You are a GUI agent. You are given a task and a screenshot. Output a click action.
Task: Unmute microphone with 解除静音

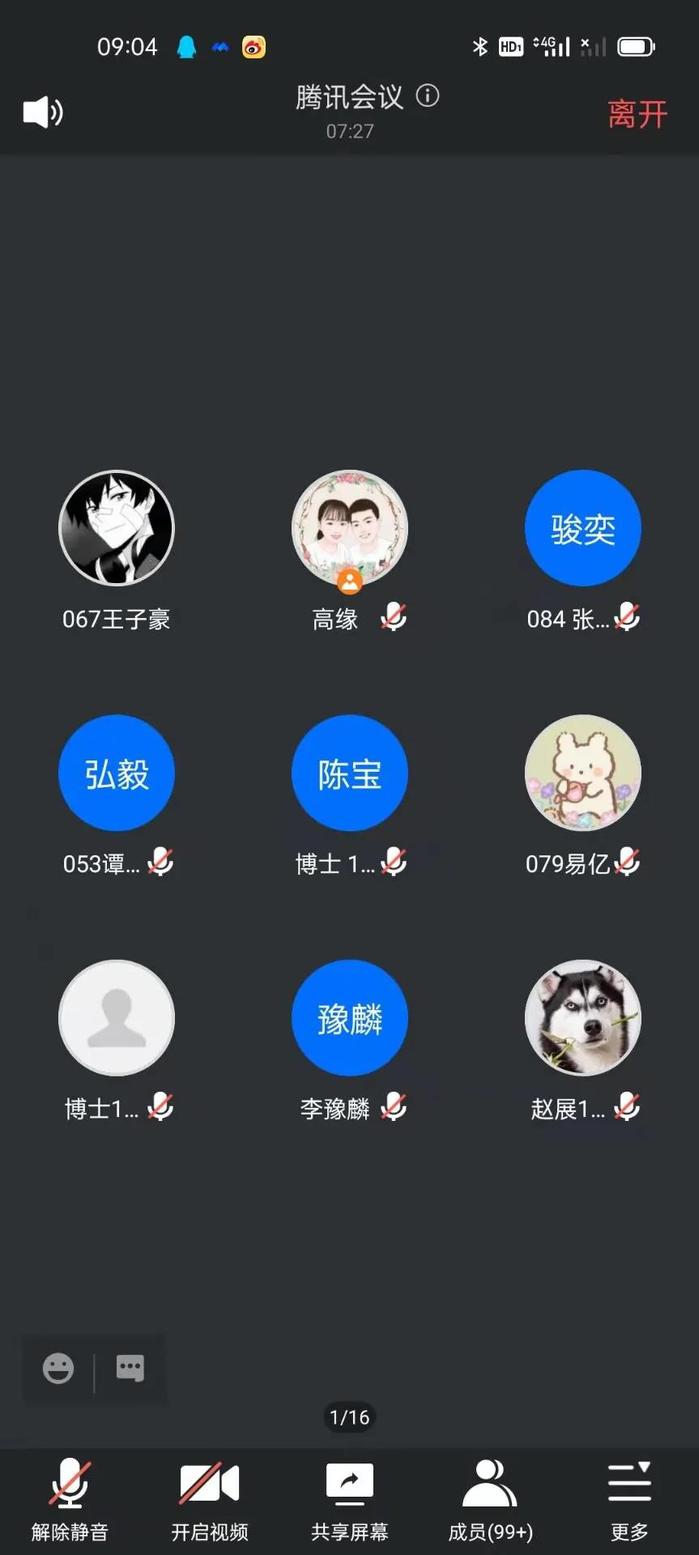(69, 1498)
